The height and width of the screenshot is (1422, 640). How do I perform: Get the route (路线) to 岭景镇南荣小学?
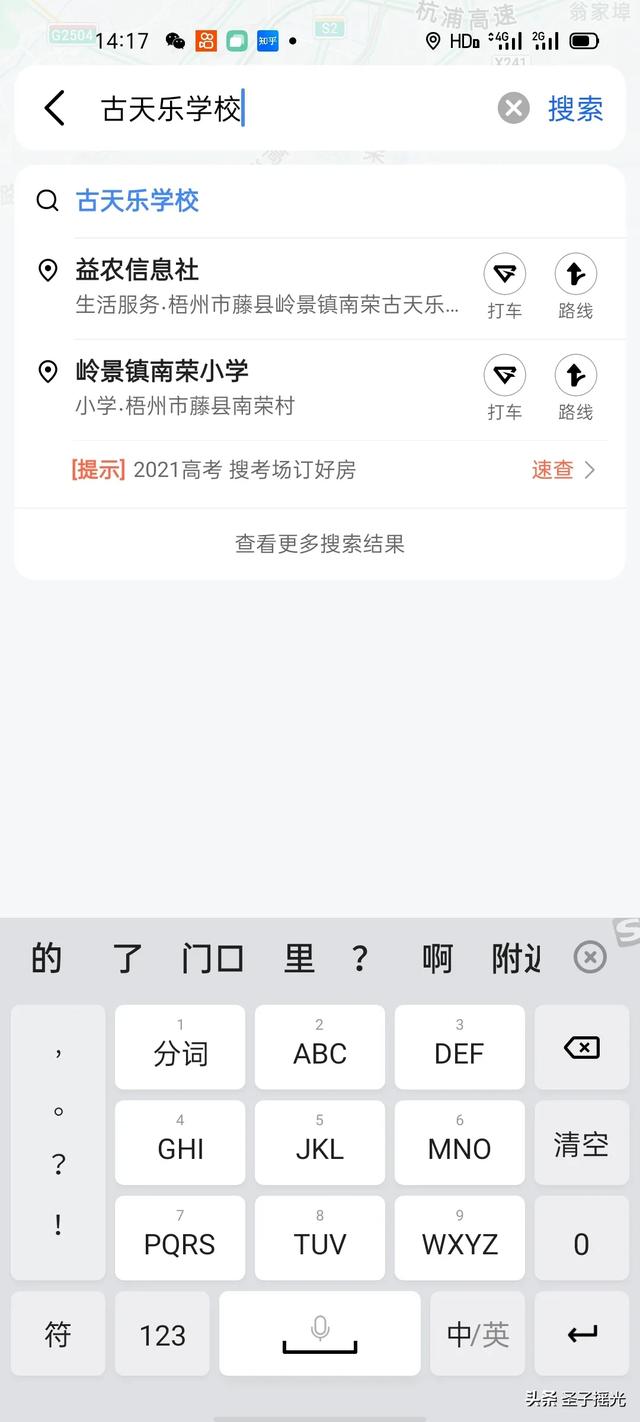click(x=576, y=389)
